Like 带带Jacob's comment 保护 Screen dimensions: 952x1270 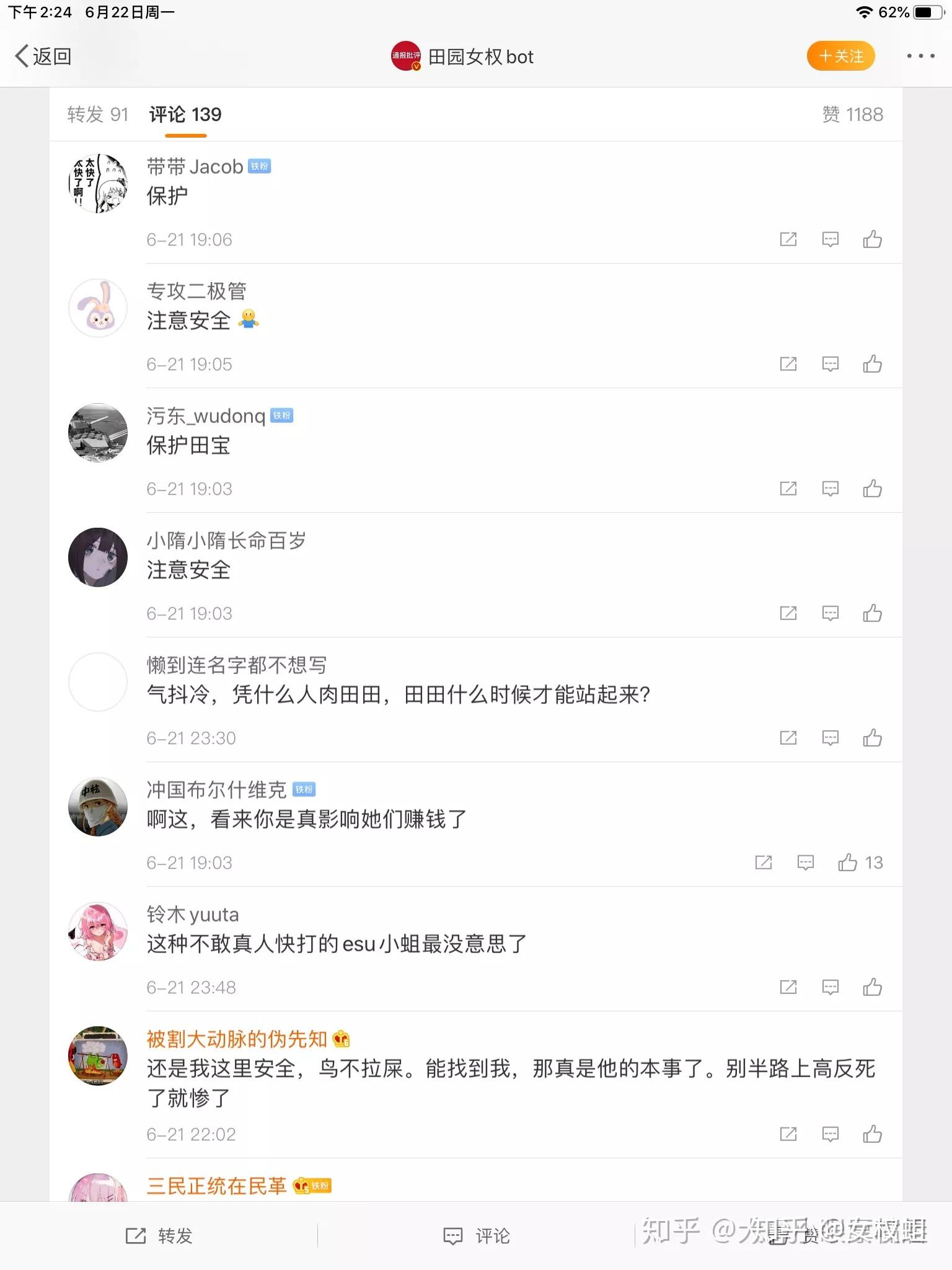[x=872, y=239]
